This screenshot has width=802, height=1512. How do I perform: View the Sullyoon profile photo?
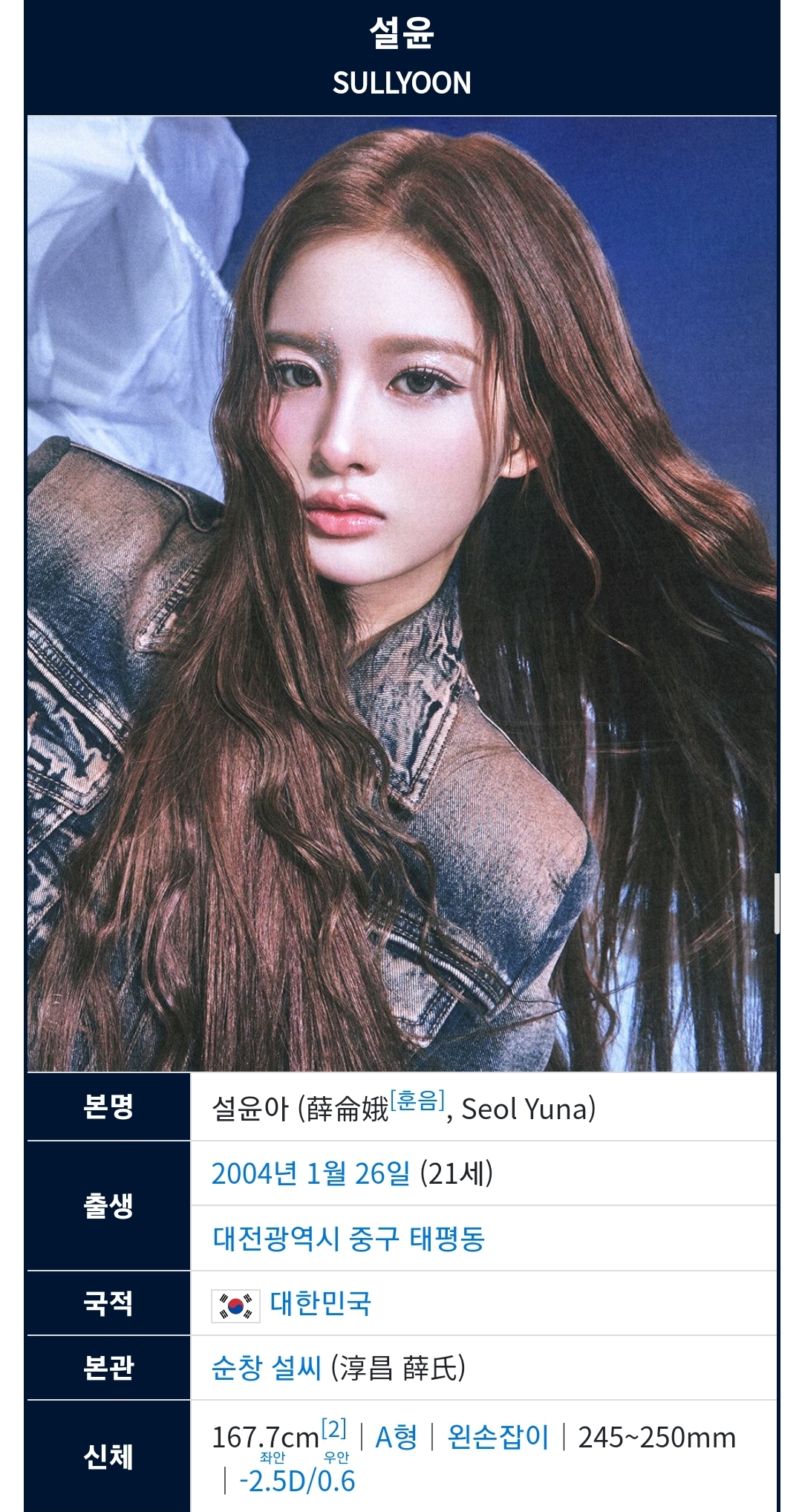coord(401,594)
